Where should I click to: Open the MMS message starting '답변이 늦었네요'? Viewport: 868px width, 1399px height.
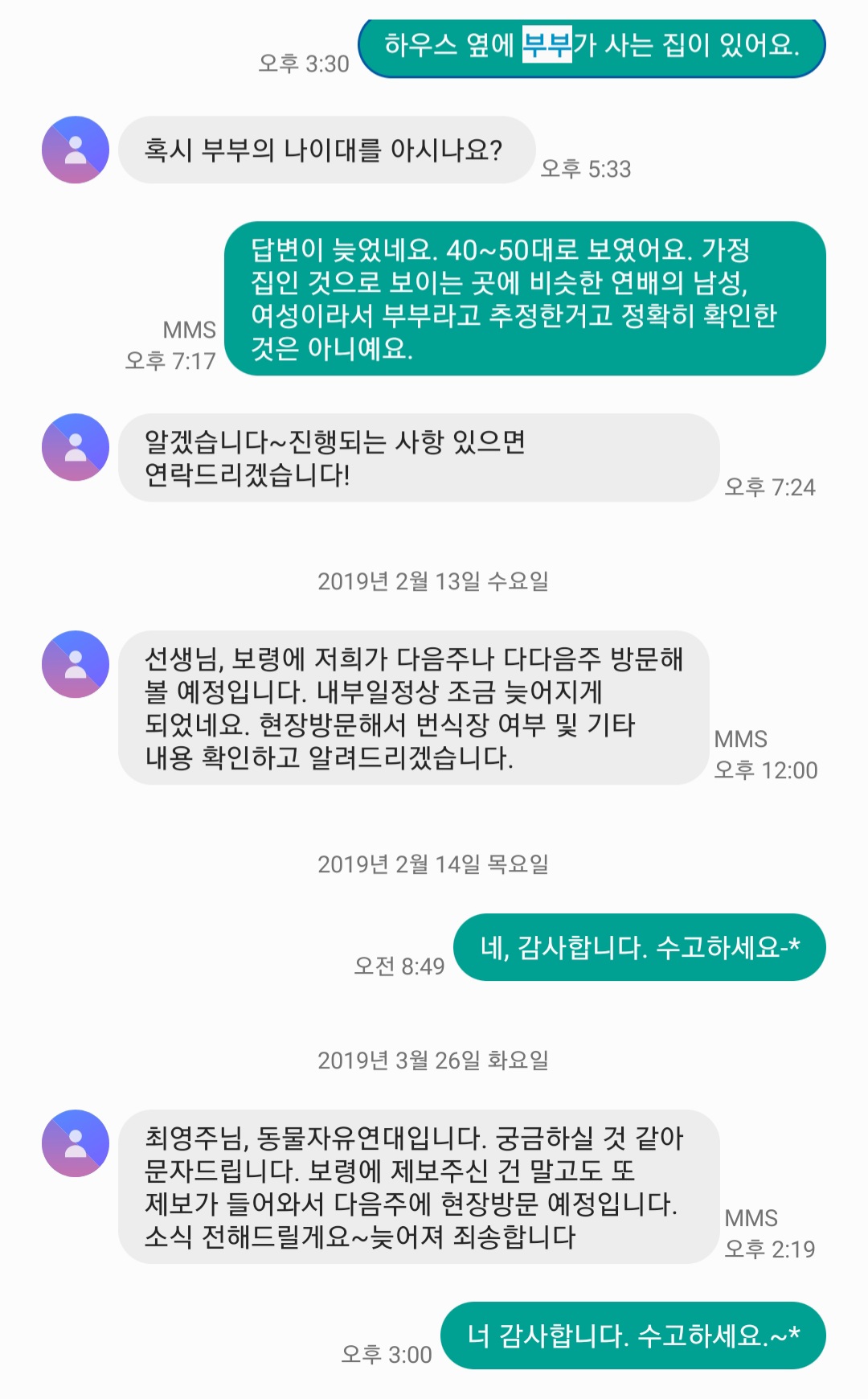pos(525,298)
